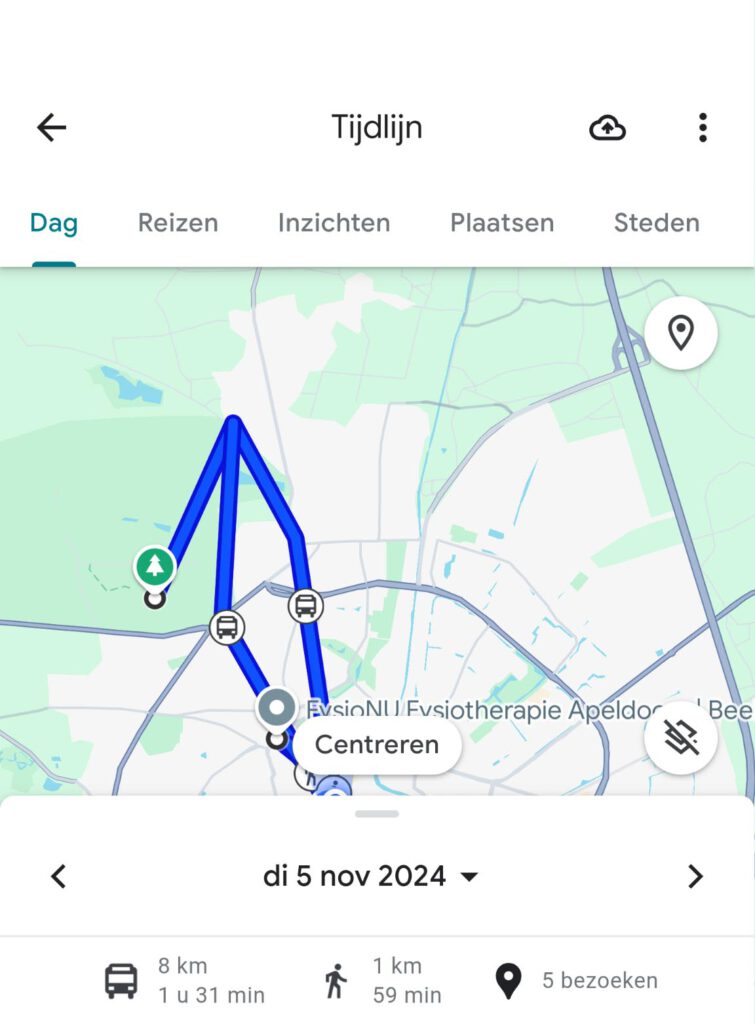Switch to the Reizen tab

pyautogui.click(x=178, y=222)
